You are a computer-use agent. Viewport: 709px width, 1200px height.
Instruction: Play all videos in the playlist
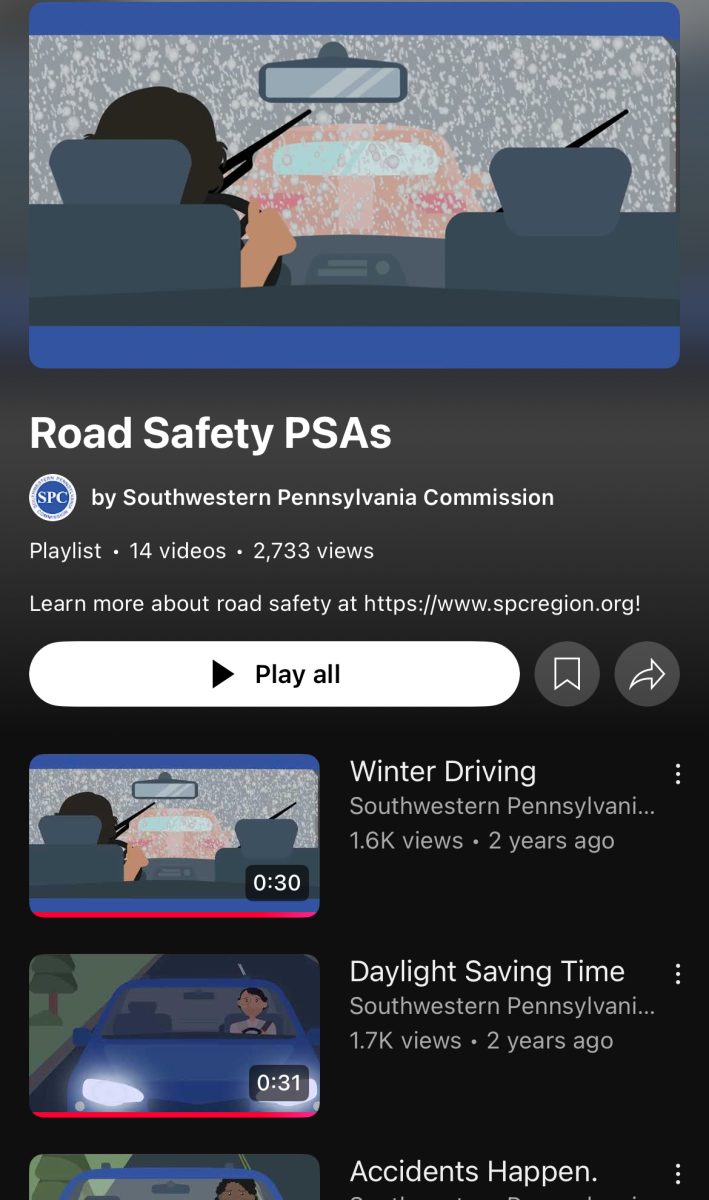click(x=274, y=674)
